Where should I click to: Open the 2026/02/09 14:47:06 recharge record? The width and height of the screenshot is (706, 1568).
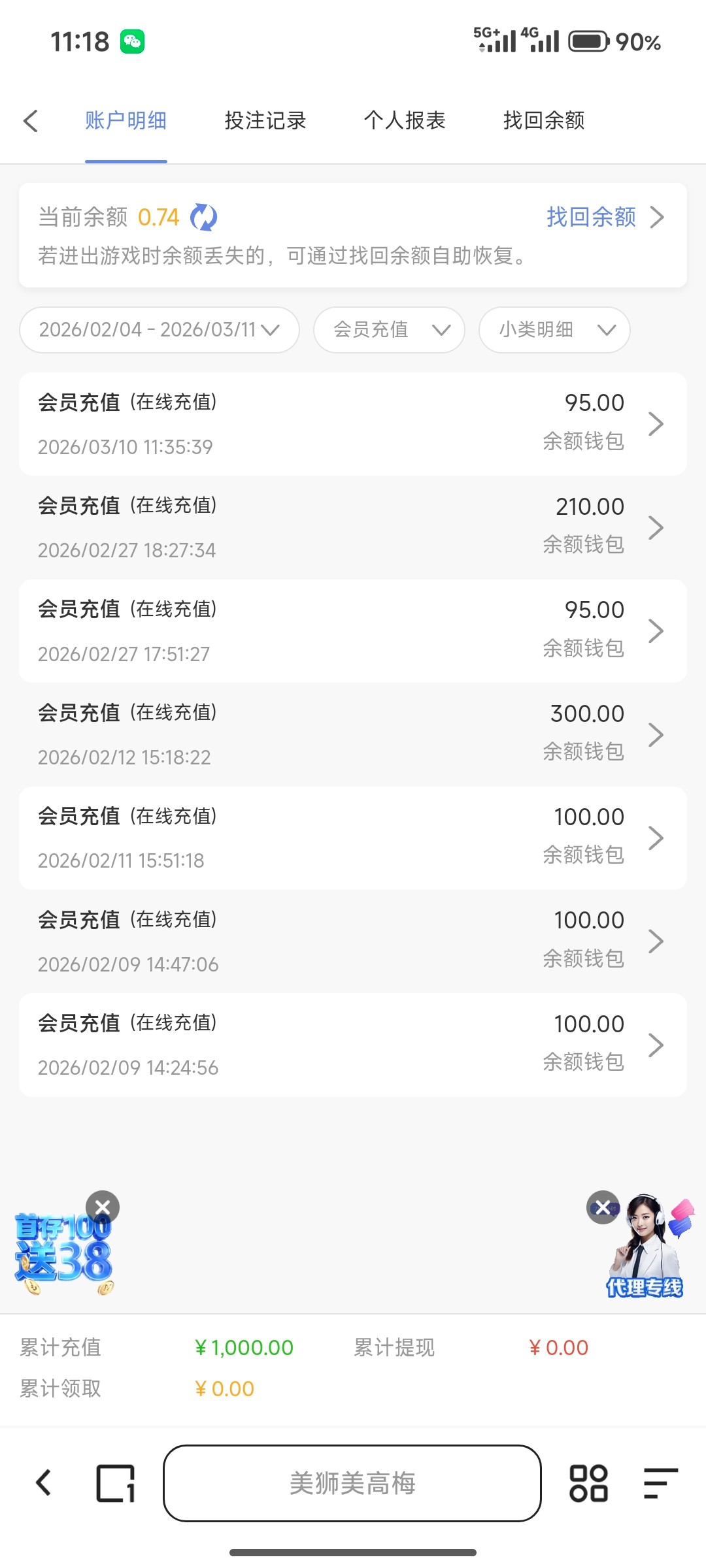coord(353,941)
